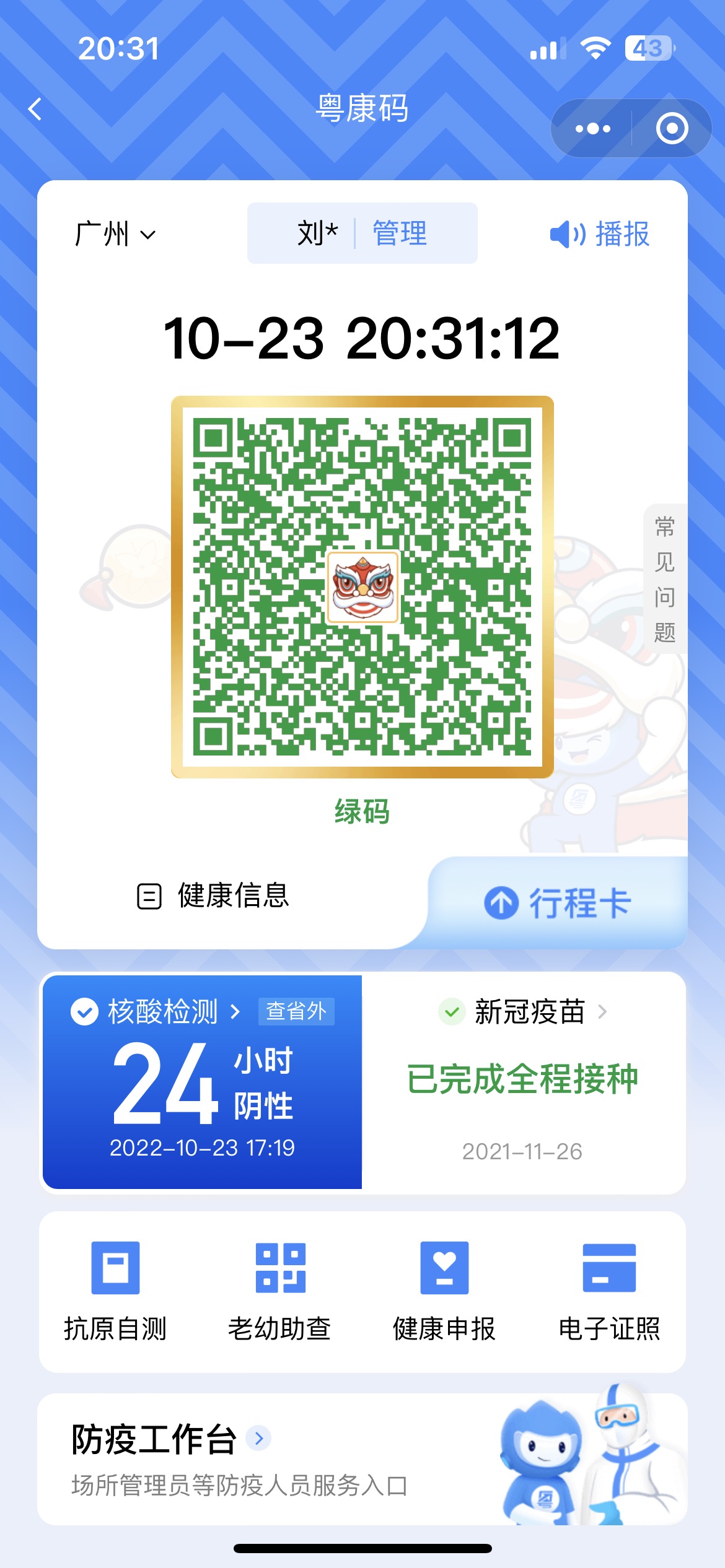Check out-of-province results via 查省外
Viewport: 725px width, 1568px height.
pyautogui.click(x=296, y=1011)
